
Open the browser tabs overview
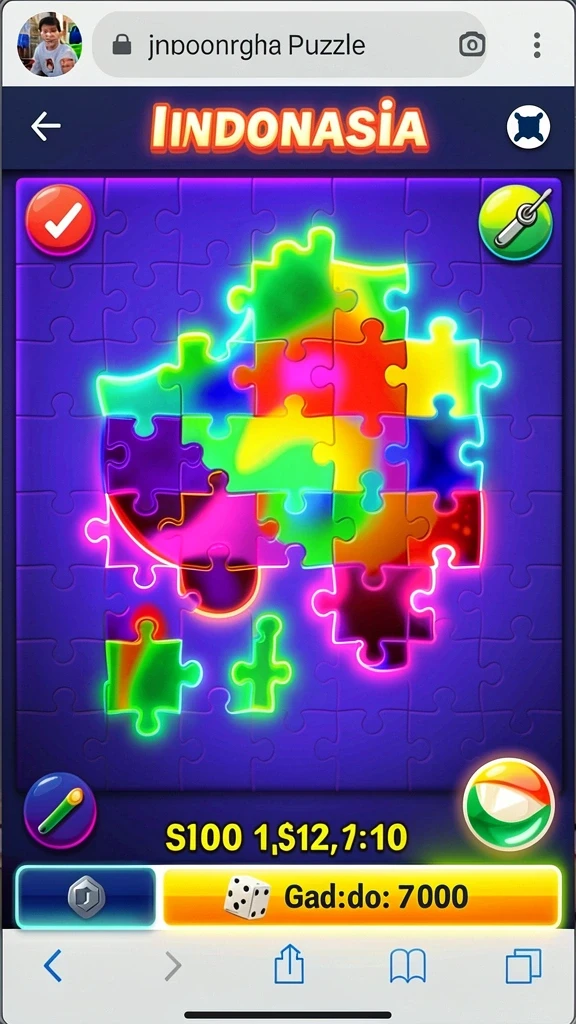[524, 967]
